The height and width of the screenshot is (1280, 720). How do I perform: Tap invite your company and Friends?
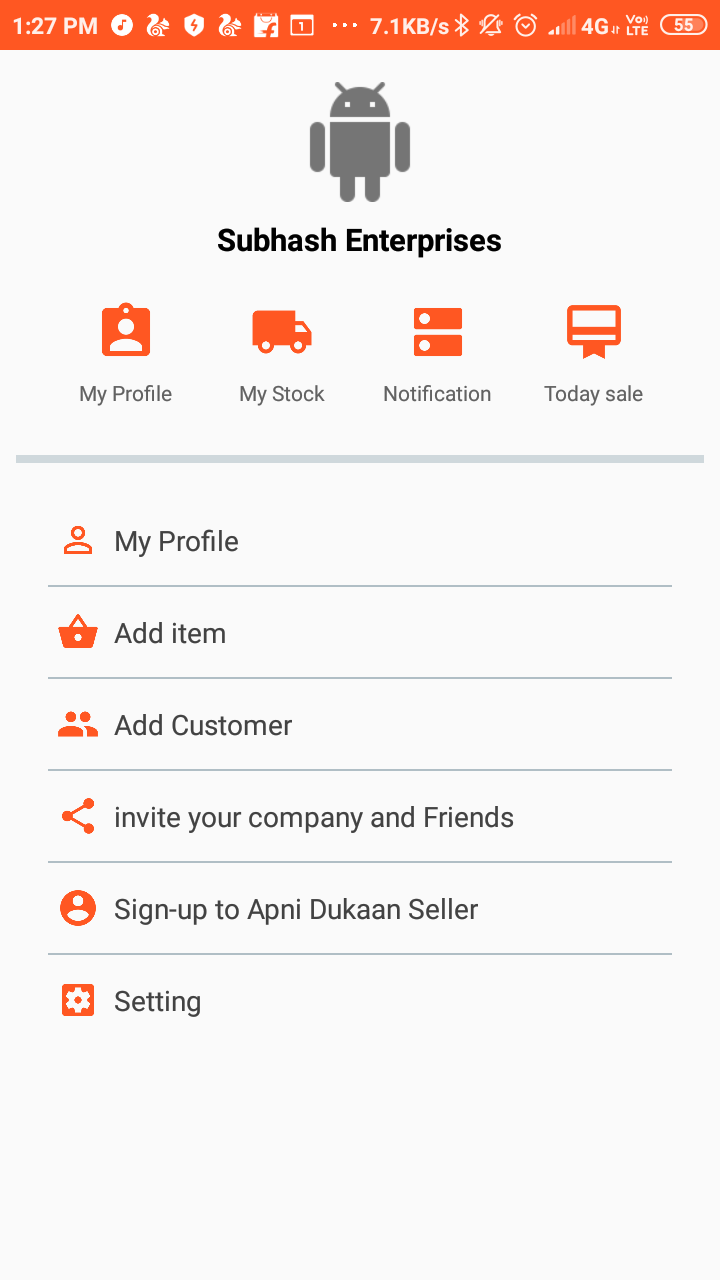point(360,817)
